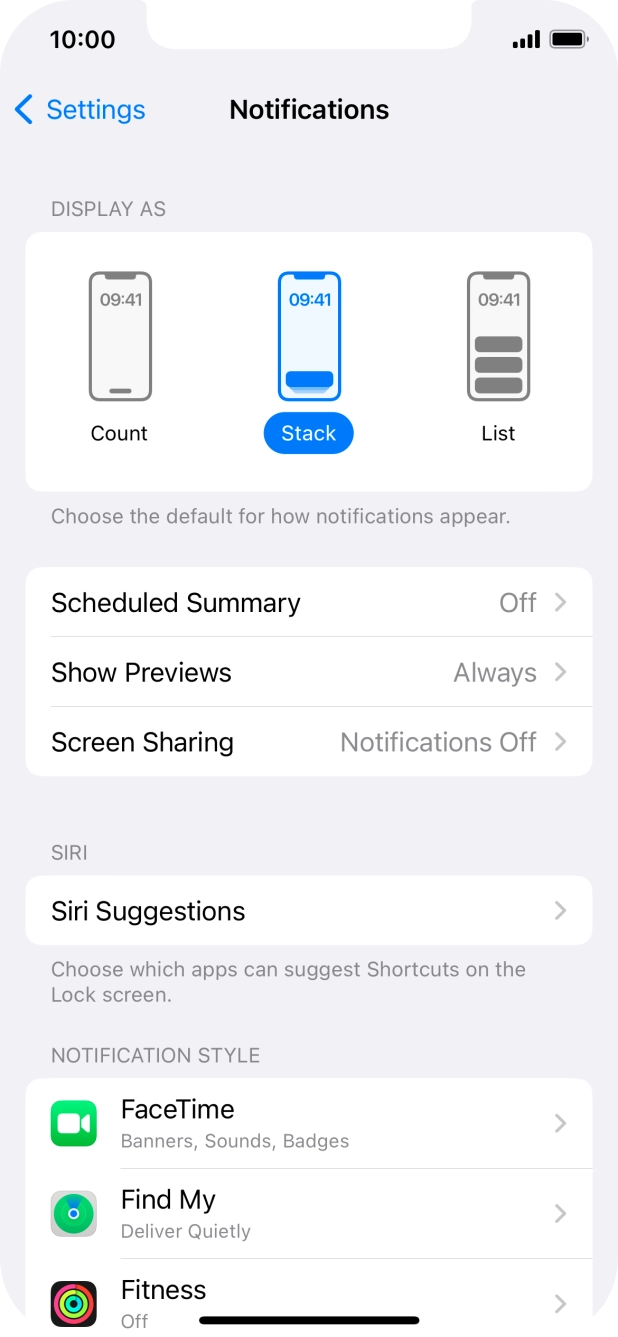This screenshot has height=1337, width=618.
Task: Open Find My notification settings
Action: pyautogui.click(x=308, y=1214)
